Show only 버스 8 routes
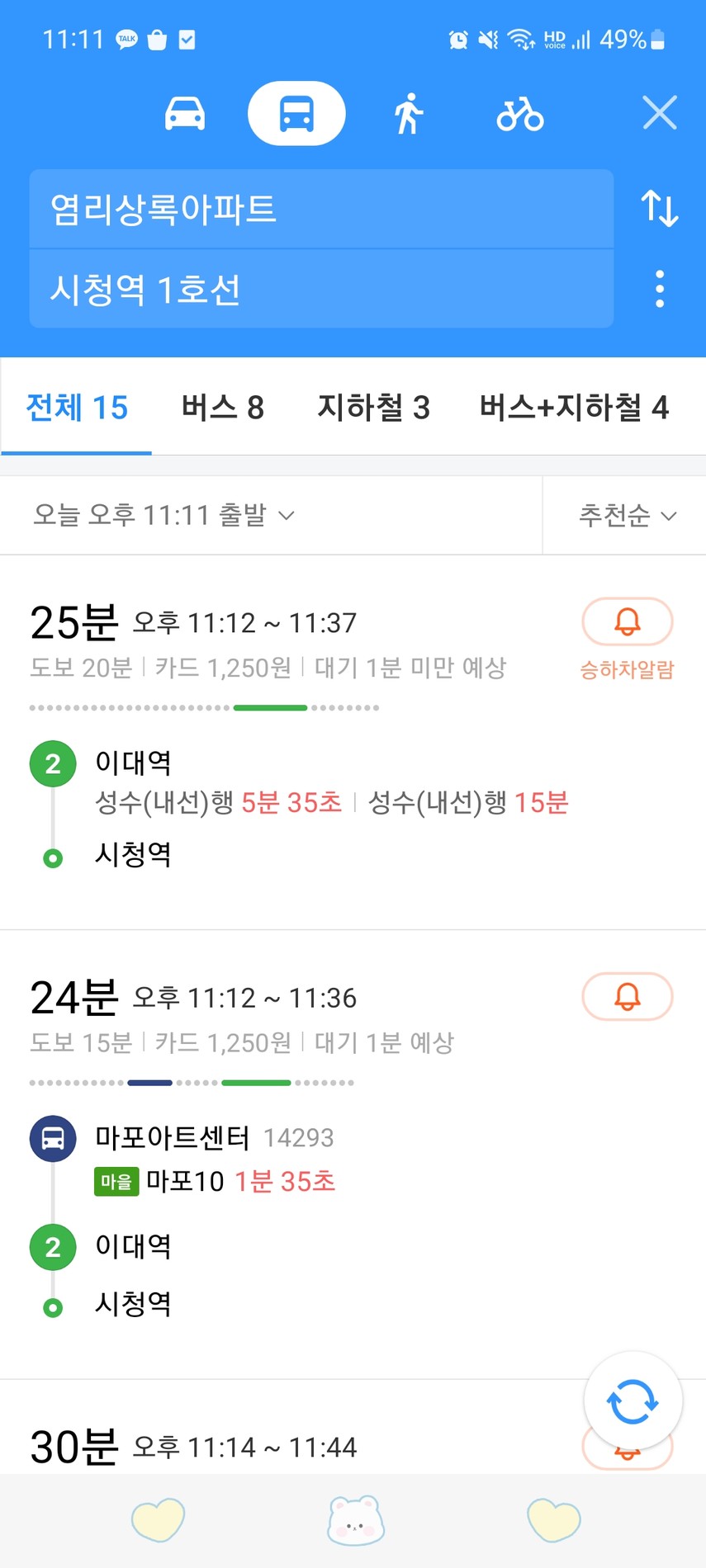This screenshot has height=1568, width=706. 222,408
